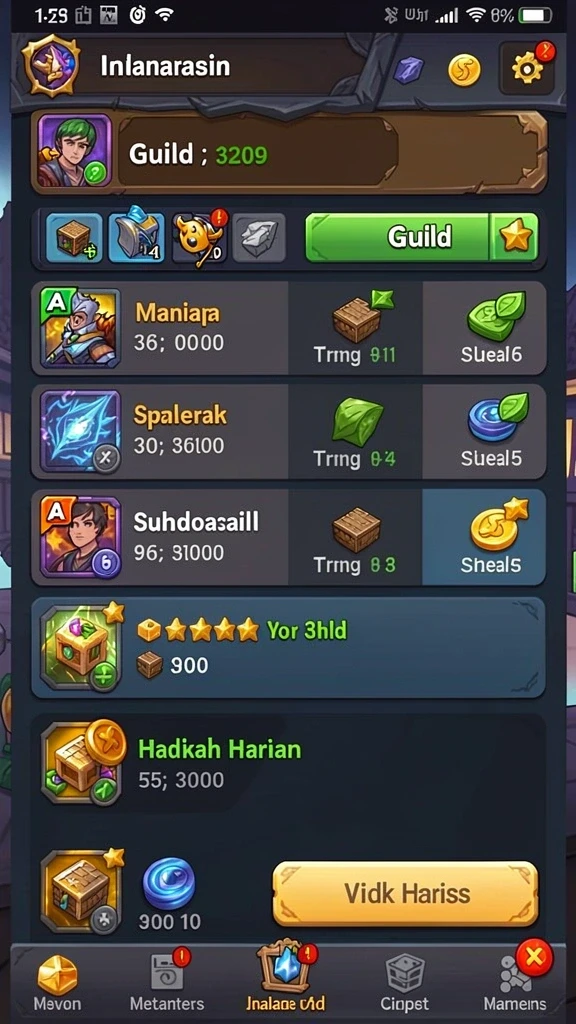
Task: Open the player avatar badge next to Inlanarasin
Action: (51, 67)
